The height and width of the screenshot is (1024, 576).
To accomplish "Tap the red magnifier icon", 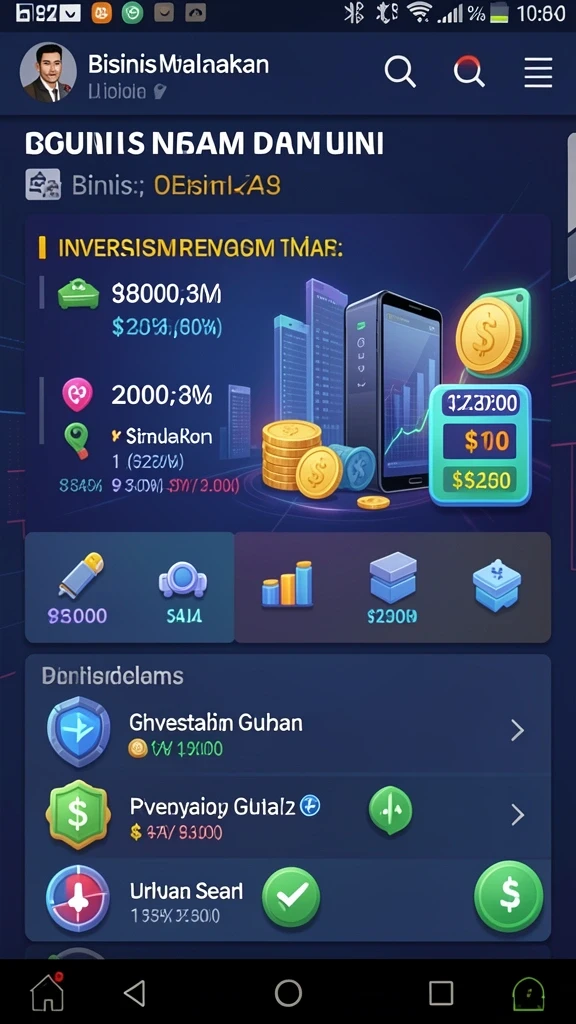I will coord(469,71).
